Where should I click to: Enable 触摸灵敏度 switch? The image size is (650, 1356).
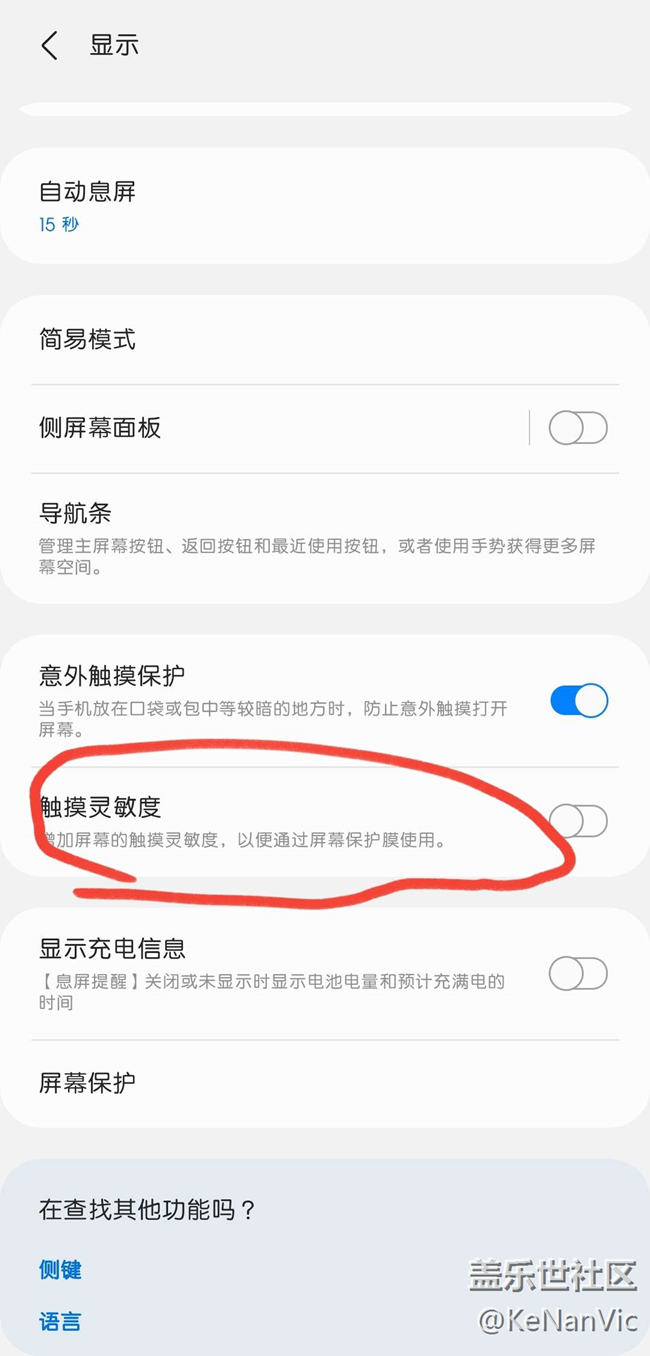pyautogui.click(x=578, y=821)
